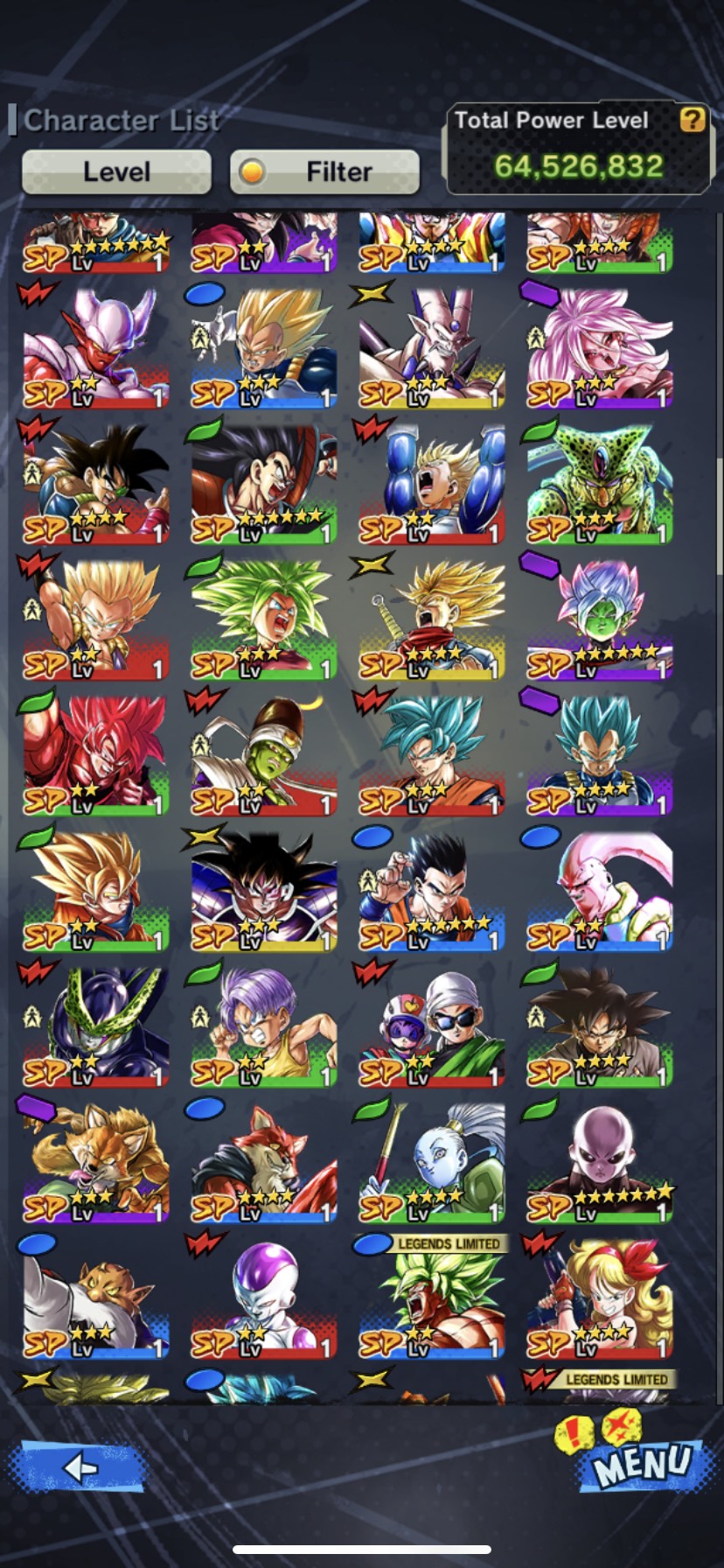The width and height of the screenshot is (724, 1568).
Task: Select the blonde Launch character card
Action: [x=599, y=1298]
